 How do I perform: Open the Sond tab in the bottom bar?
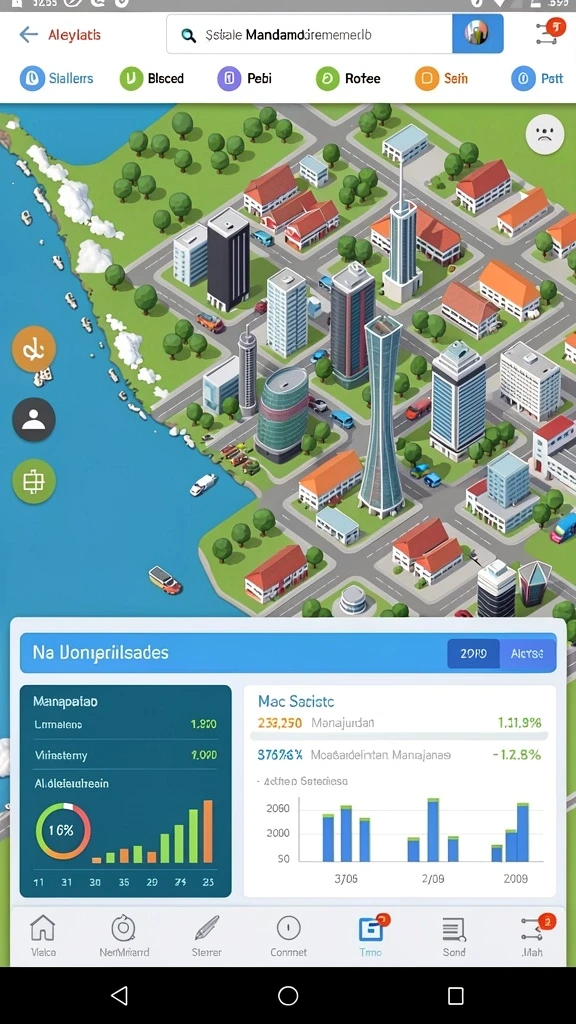point(453,936)
